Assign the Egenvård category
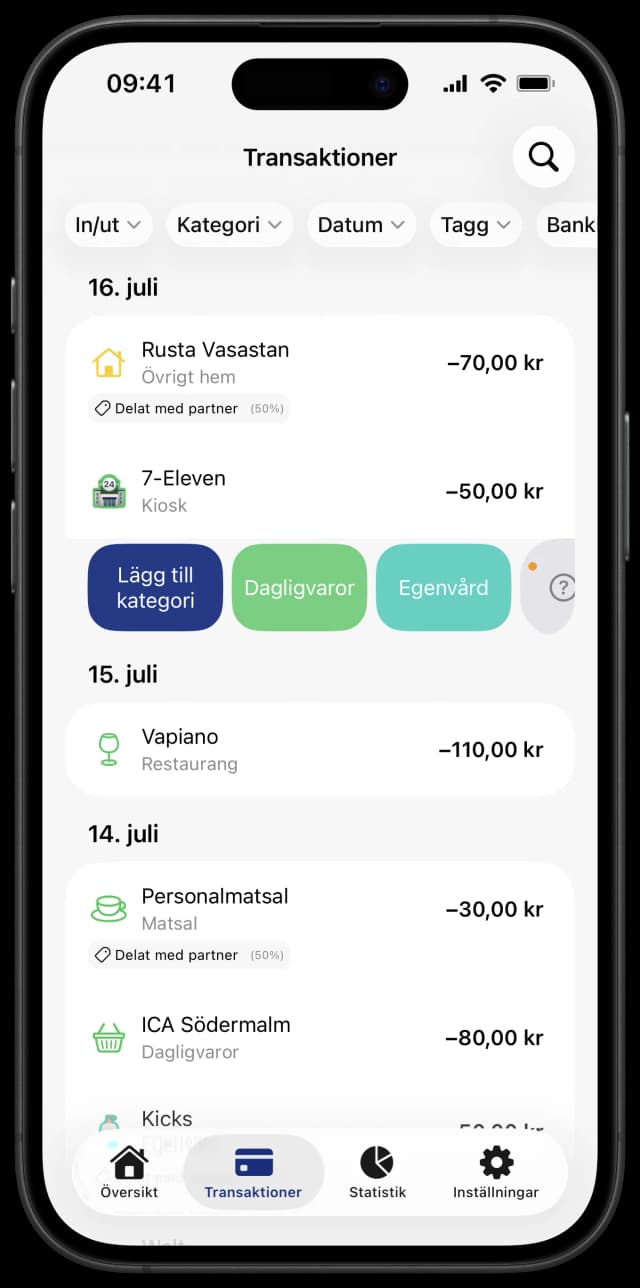The height and width of the screenshot is (1288, 640). (443, 587)
